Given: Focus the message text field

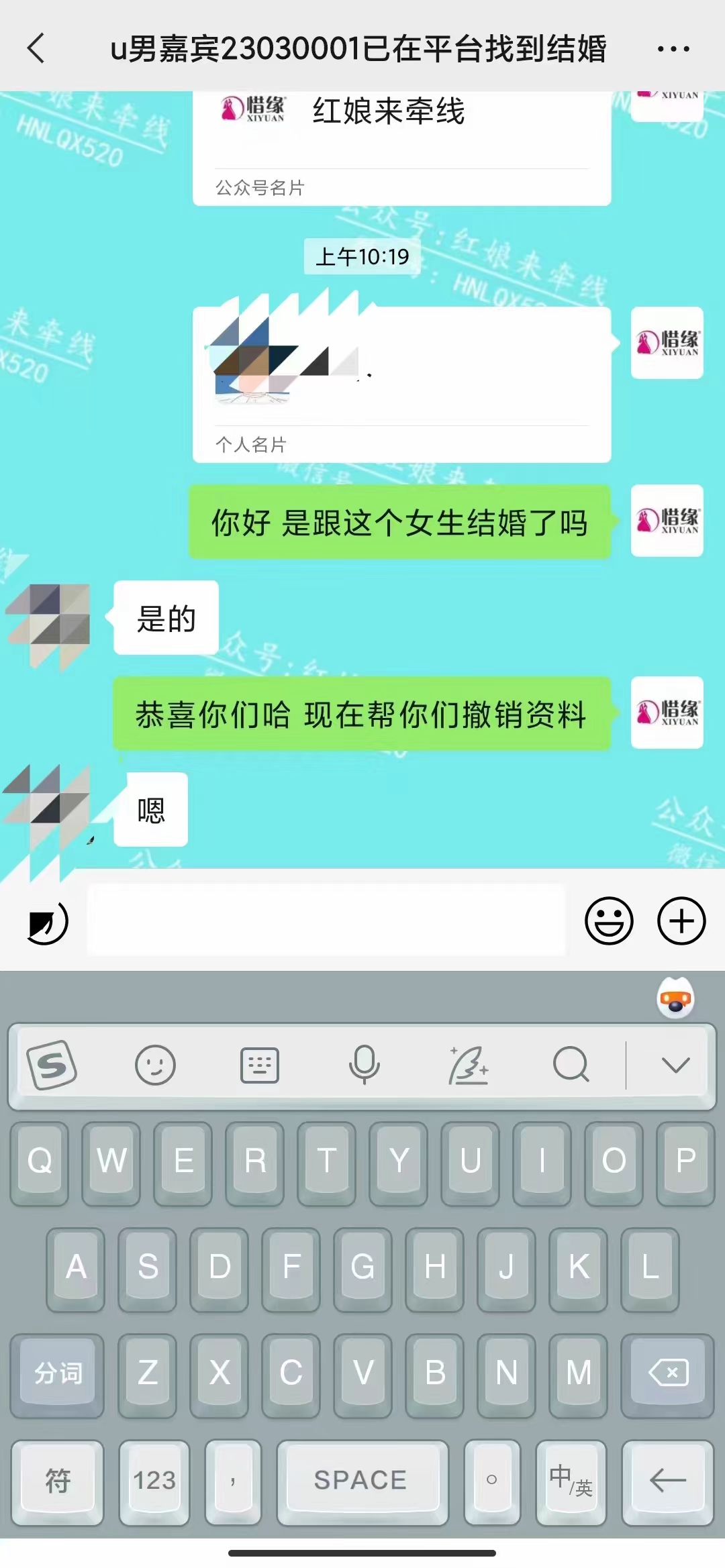Looking at the screenshot, I should [326, 921].
